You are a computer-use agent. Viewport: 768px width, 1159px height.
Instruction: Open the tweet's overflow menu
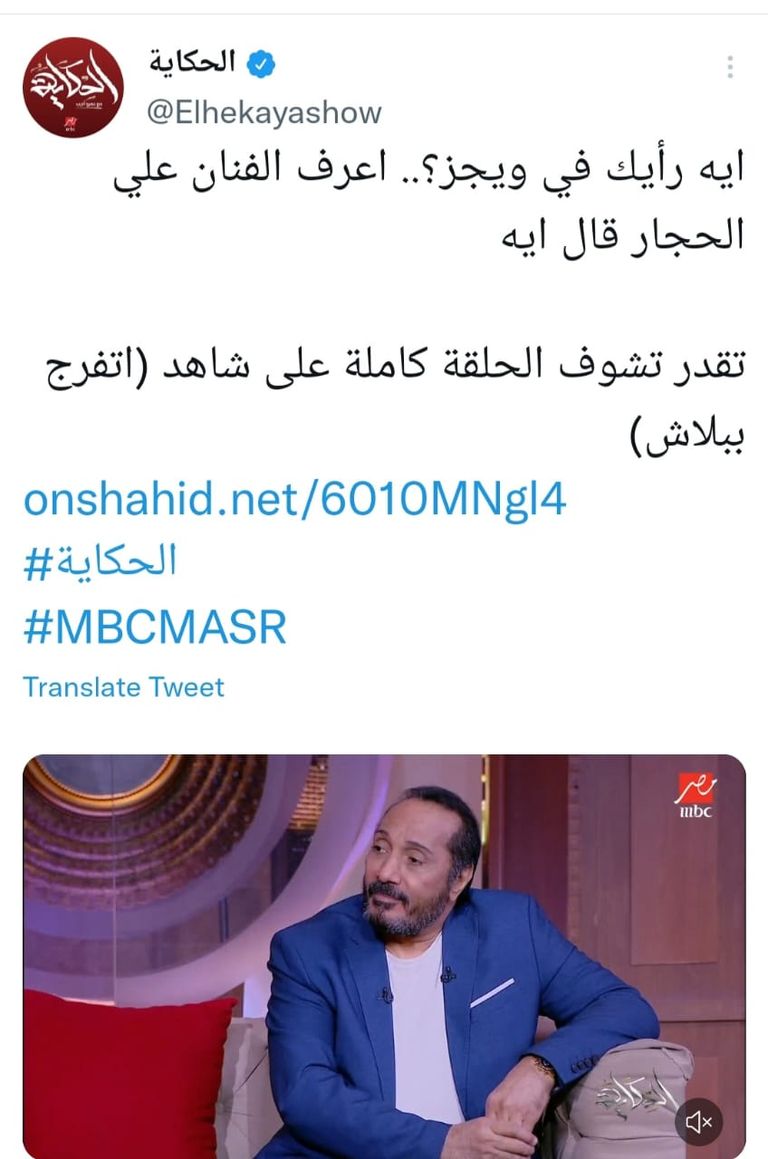[x=731, y=67]
